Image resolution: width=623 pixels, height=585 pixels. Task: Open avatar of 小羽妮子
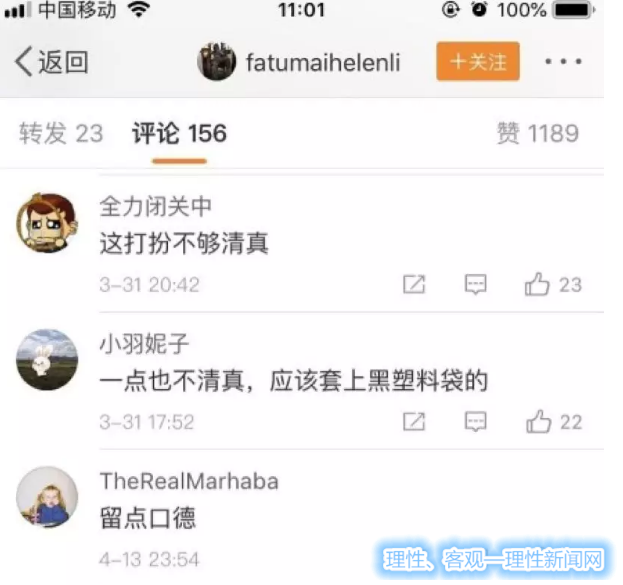pyautogui.click(x=47, y=360)
